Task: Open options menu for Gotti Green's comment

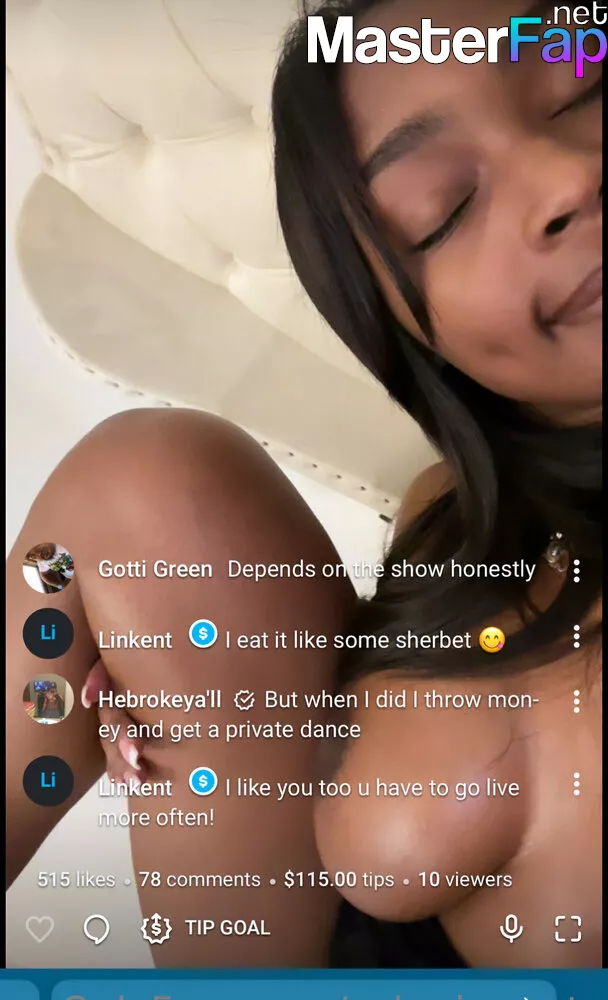Action: 576,571
